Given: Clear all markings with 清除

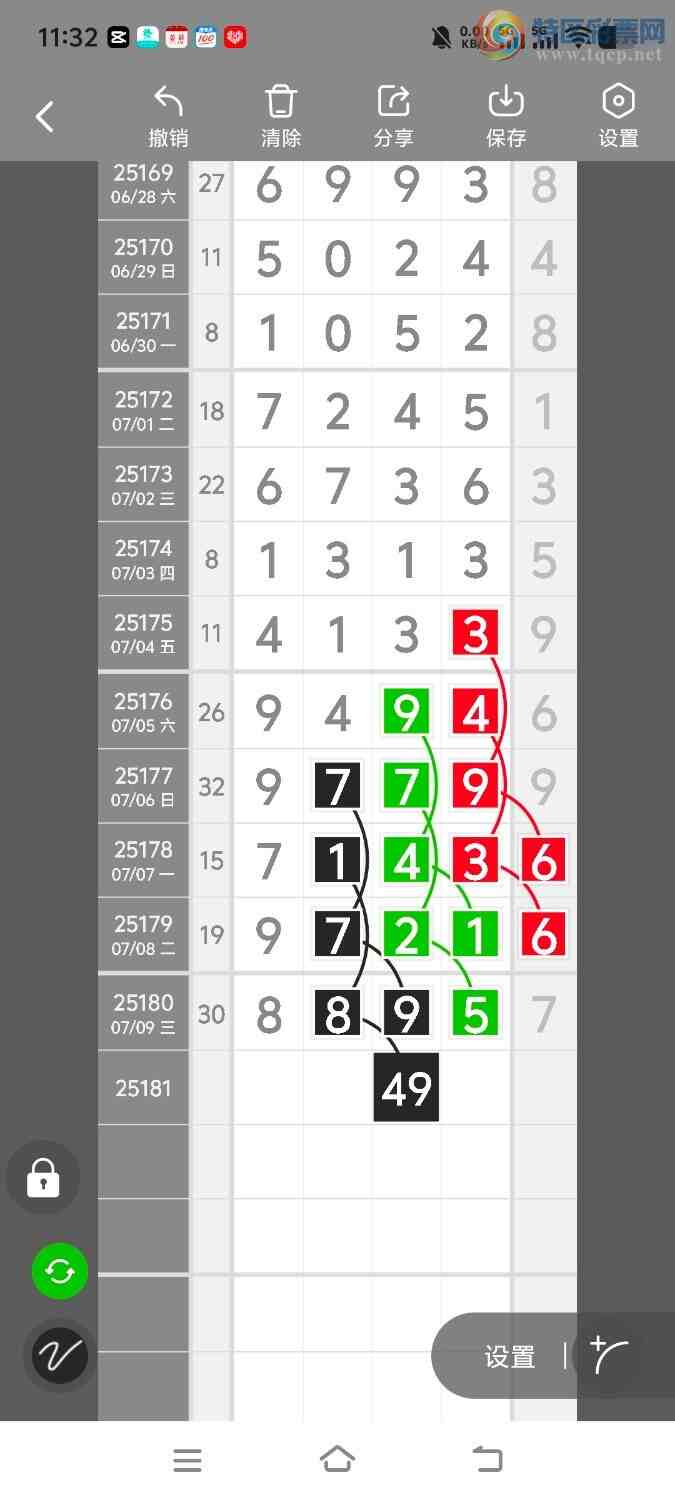Looking at the screenshot, I should tap(281, 116).
